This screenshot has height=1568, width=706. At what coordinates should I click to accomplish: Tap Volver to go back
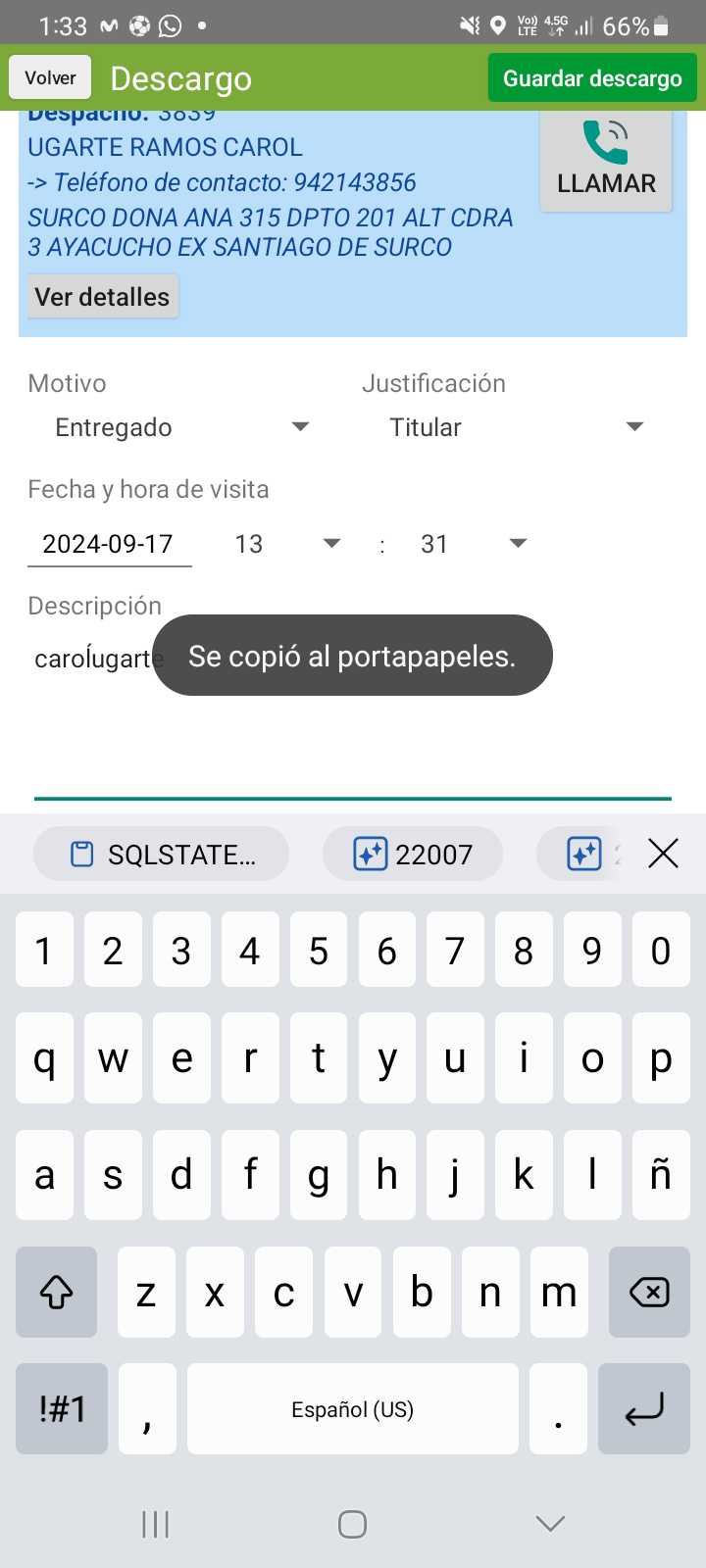click(x=50, y=78)
